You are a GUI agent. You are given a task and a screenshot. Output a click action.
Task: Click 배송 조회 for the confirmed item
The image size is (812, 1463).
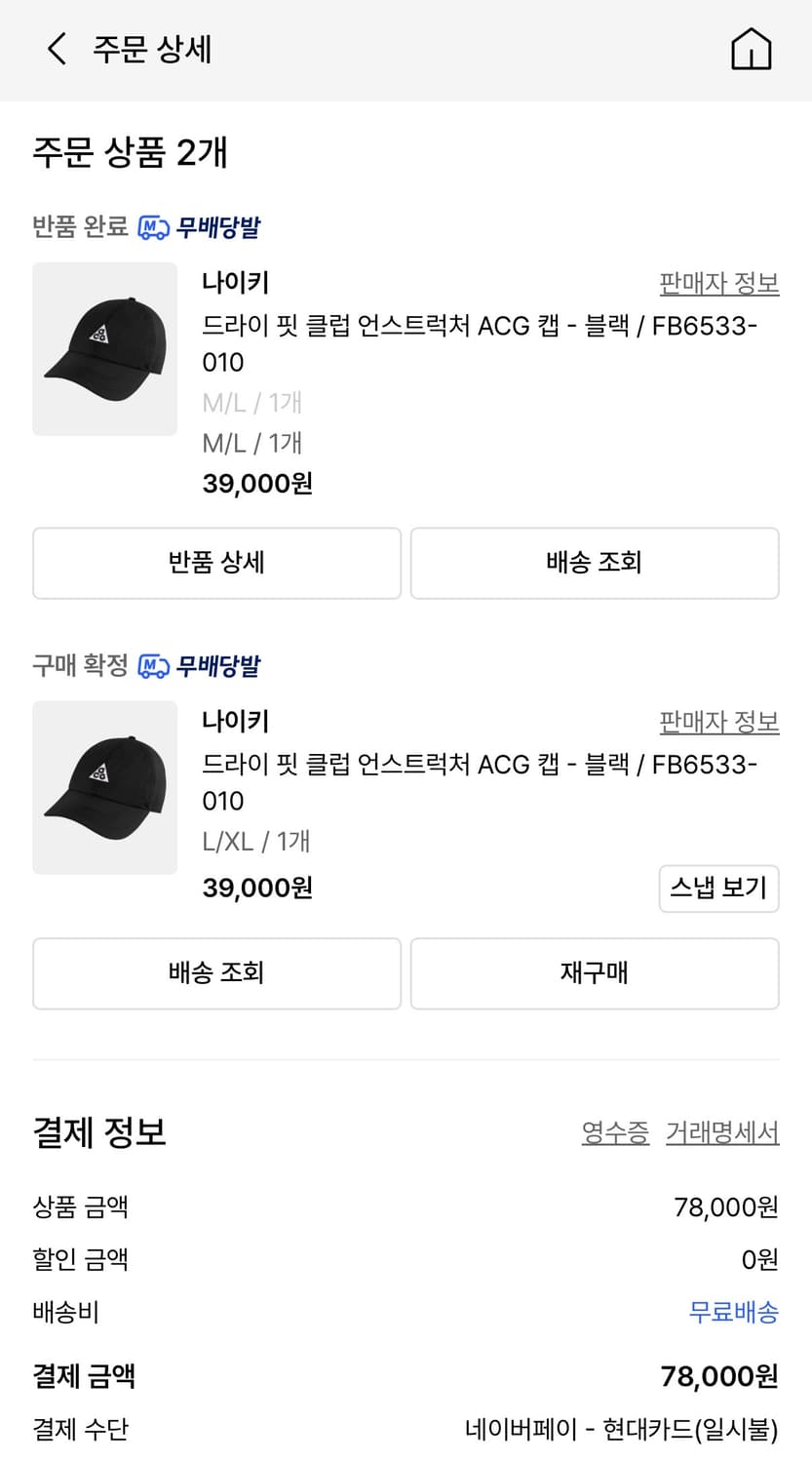(x=216, y=973)
